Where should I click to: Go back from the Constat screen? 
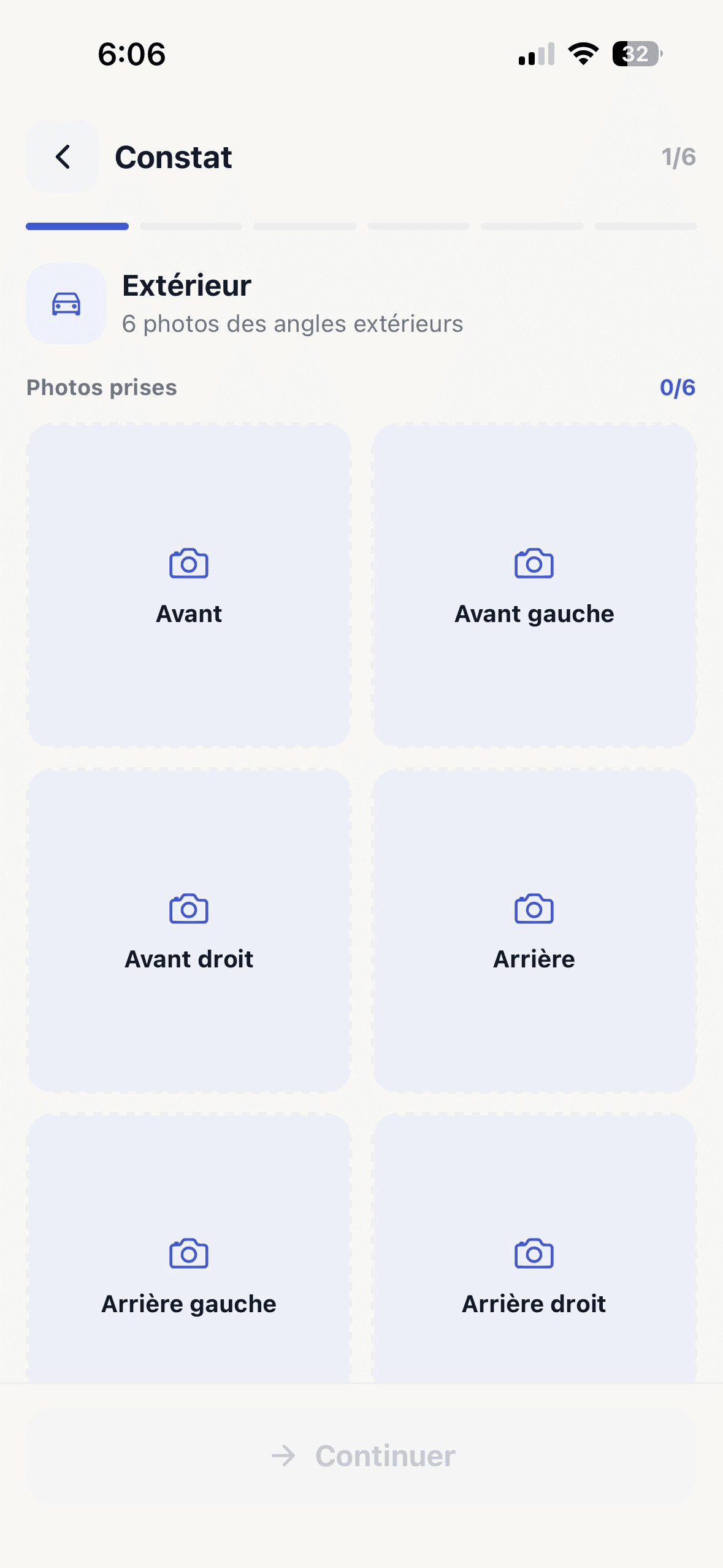(x=63, y=157)
